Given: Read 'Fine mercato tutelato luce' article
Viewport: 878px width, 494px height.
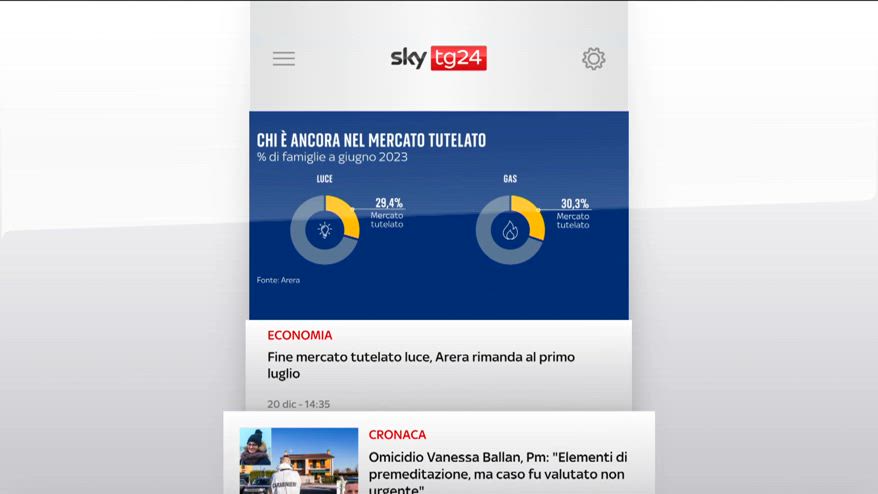Looking at the screenshot, I should pyautogui.click(x=421, y=365).
